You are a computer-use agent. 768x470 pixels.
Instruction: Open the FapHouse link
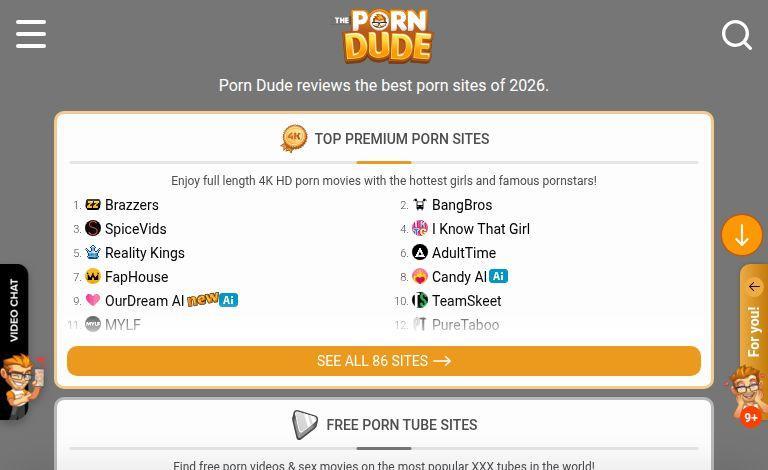[x=136, y=277]
